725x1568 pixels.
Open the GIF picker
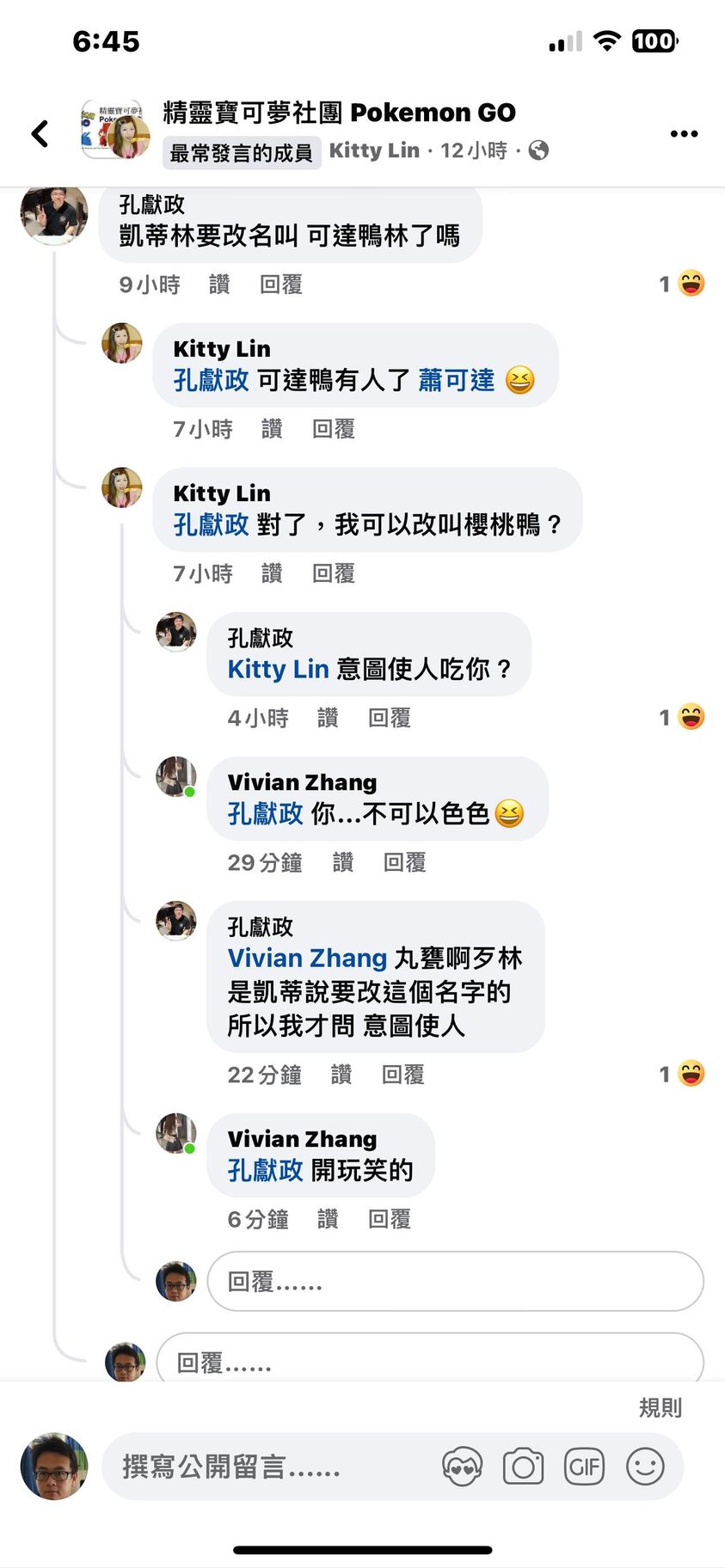point(584,1467)
